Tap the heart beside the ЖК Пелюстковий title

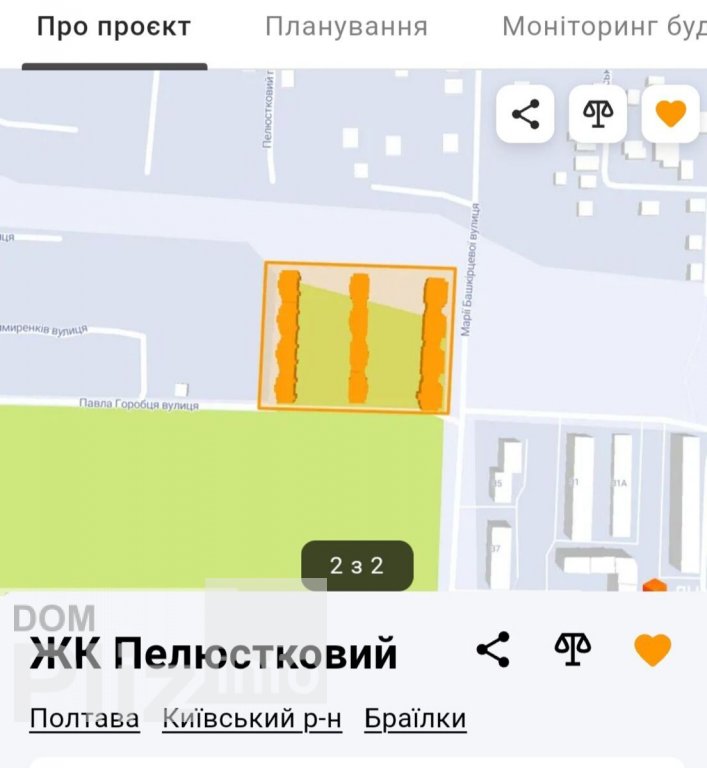click(x=653, y=650)
